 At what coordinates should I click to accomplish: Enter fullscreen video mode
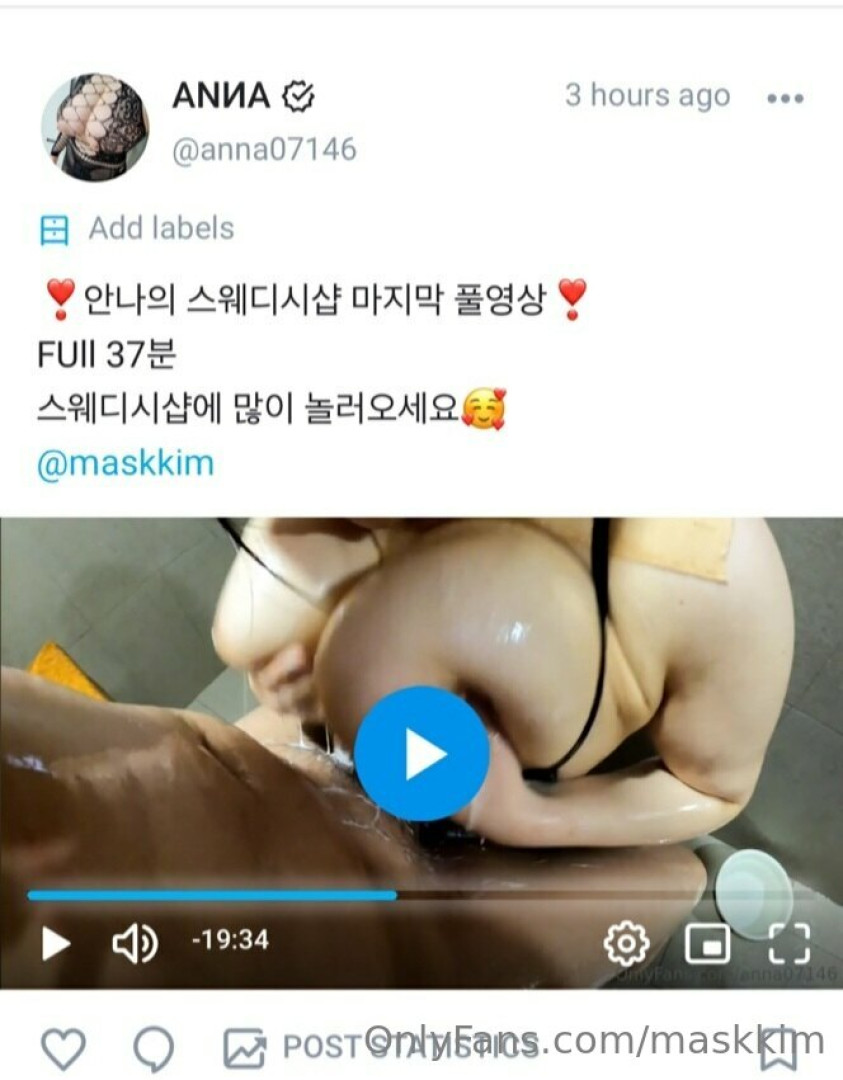788,942
